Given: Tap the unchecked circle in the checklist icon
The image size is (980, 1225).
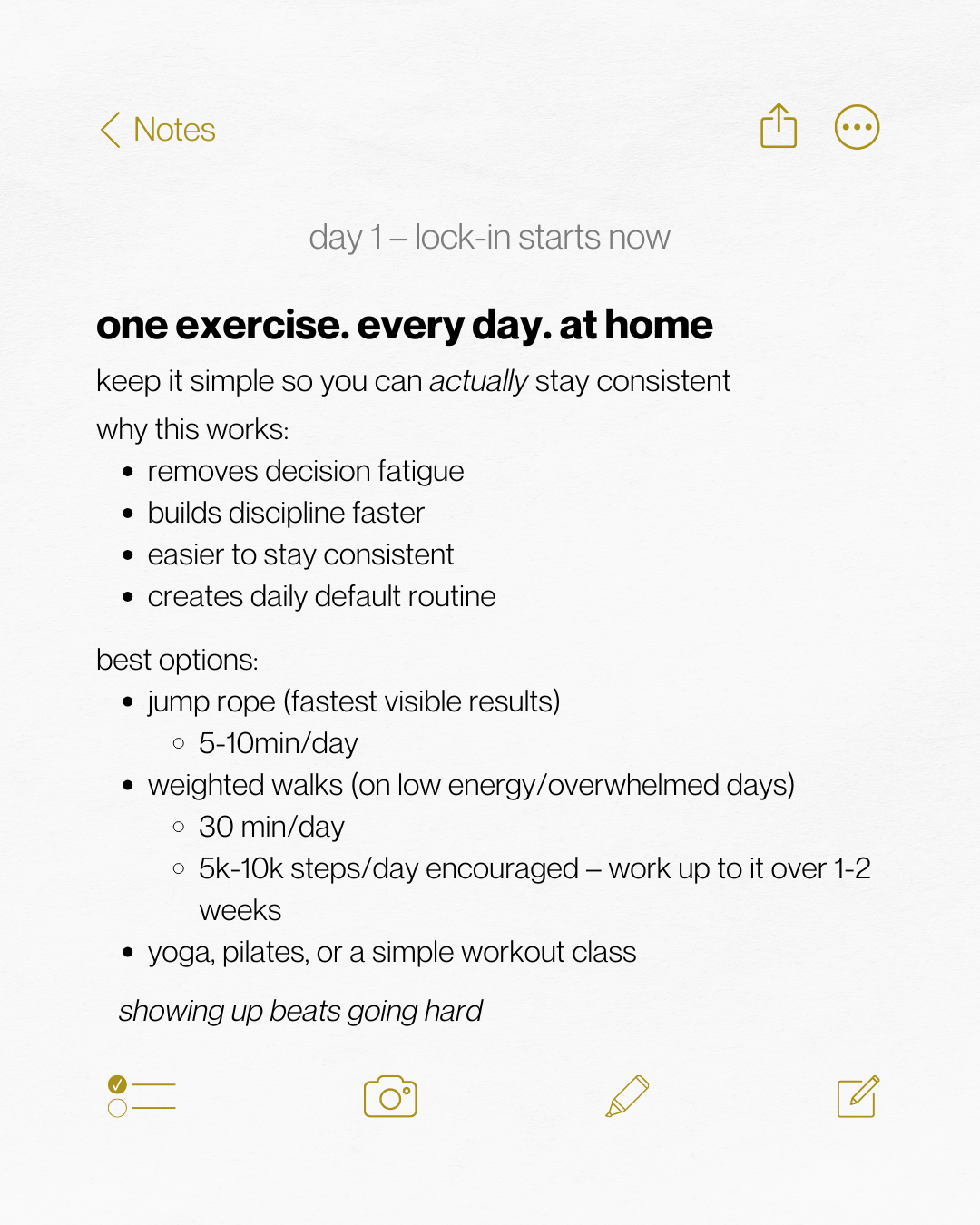Looking at the screenshot, I should pos(117,1109).
